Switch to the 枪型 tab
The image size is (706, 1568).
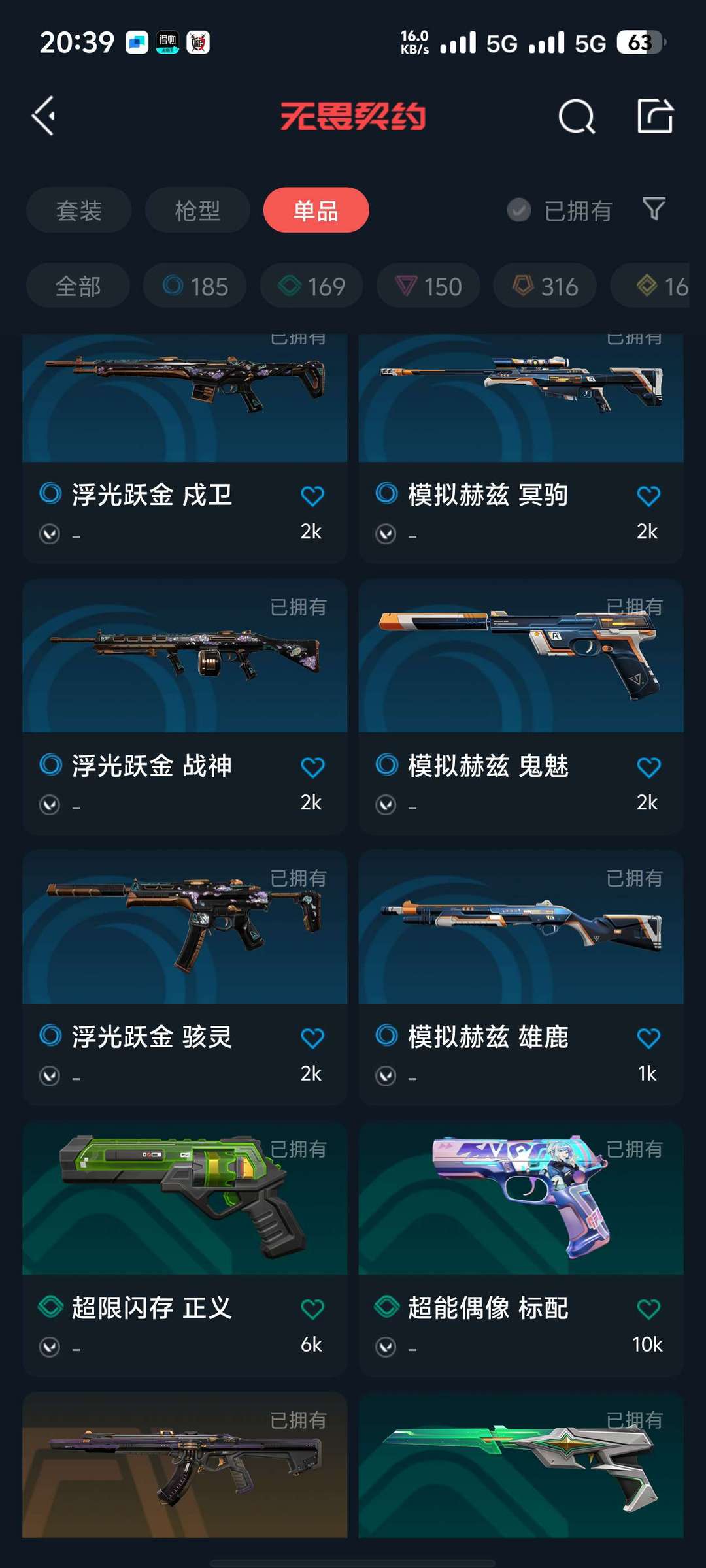click(x=197, y=210)
